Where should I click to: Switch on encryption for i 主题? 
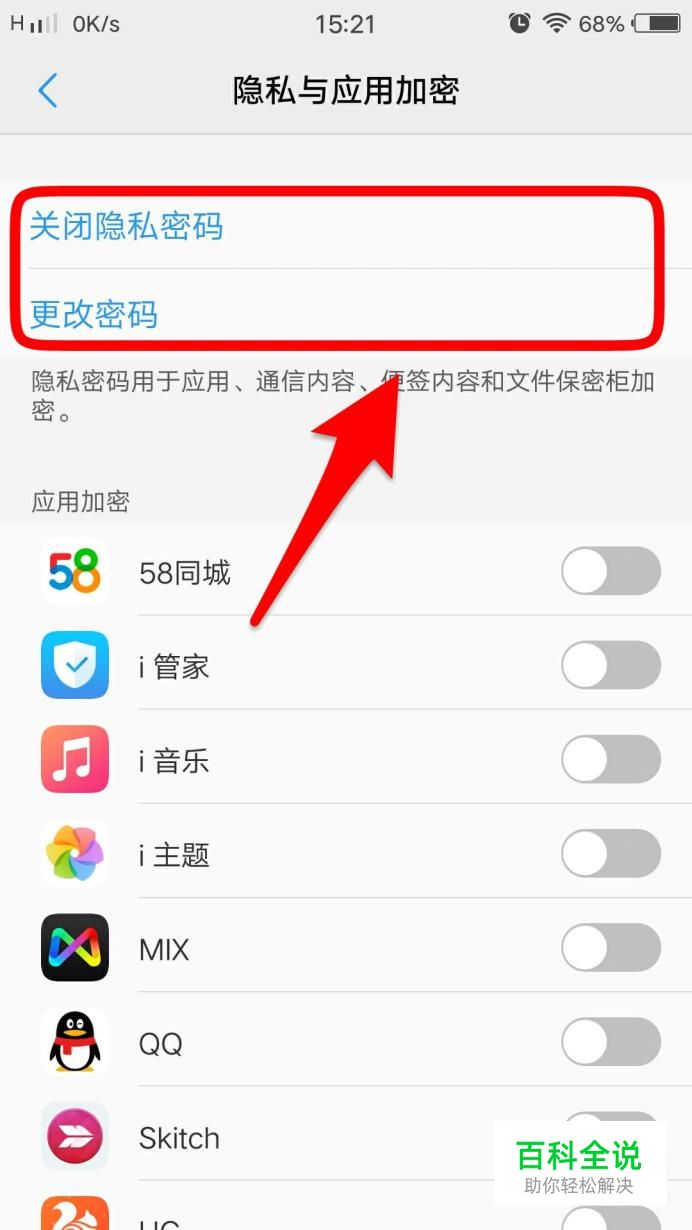click(x=610, y=854)
